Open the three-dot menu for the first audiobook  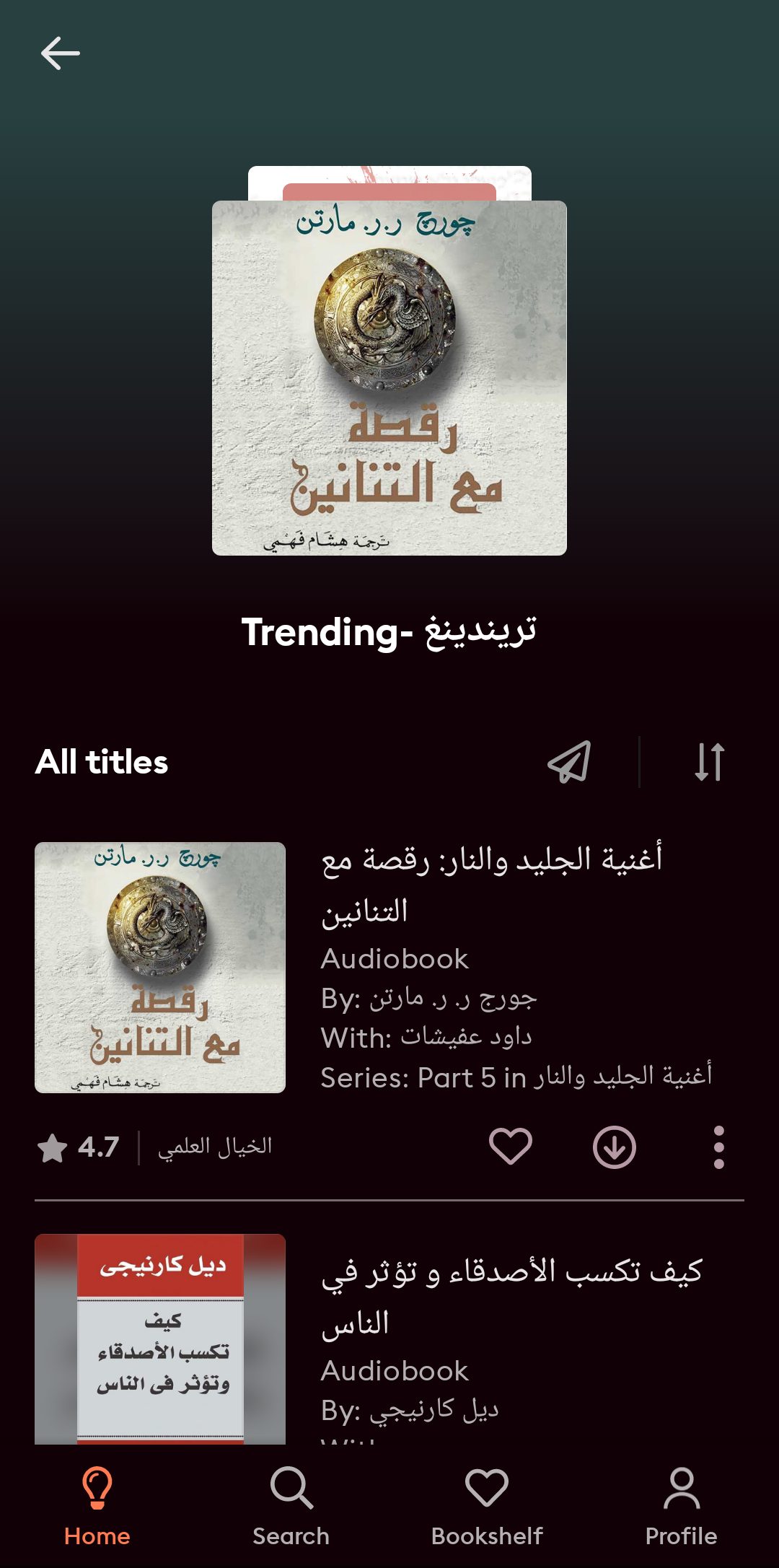tap(719, 1147)
